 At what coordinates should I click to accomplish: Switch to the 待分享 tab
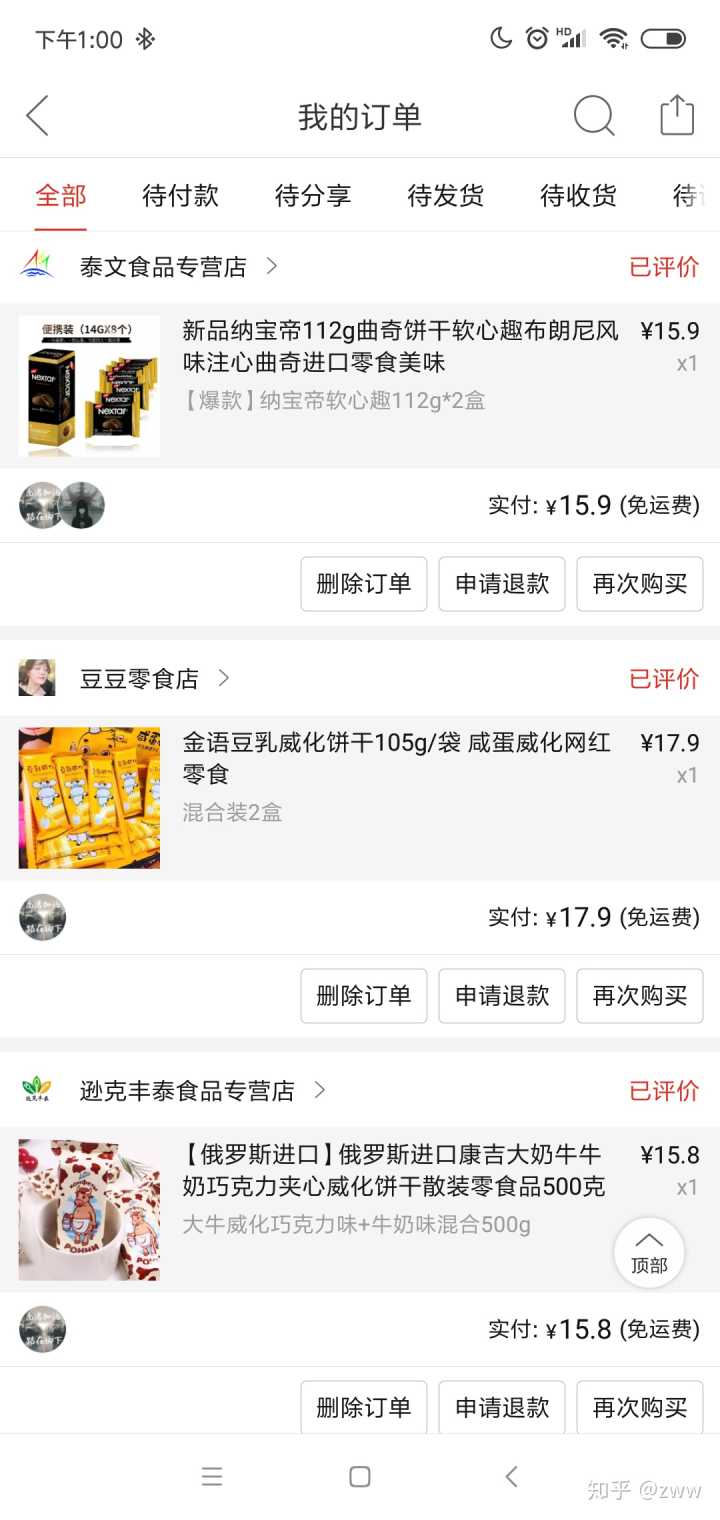click(313, 195)
